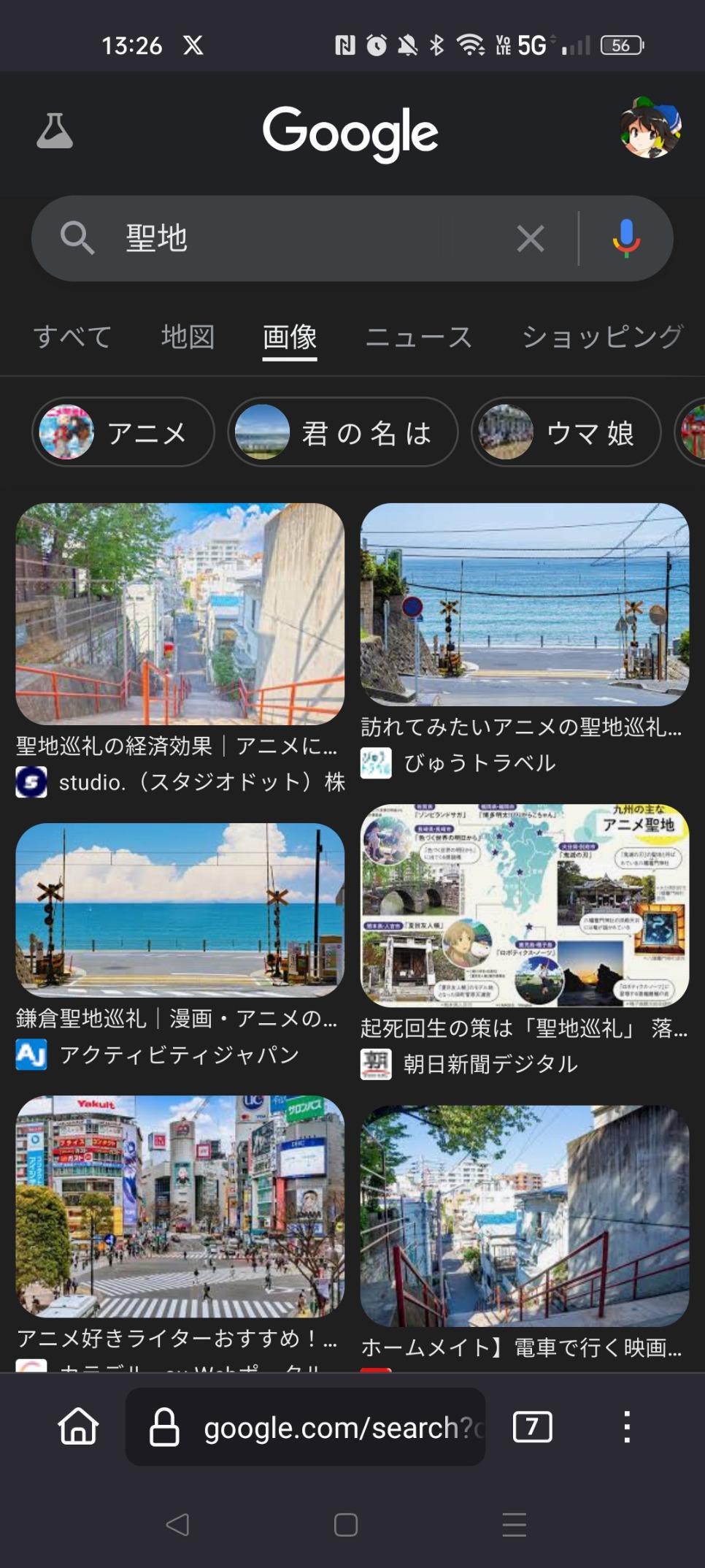Screen dimensions: 705x1568
Task: Open 聖地巡礼の経済効果 image result
Action: (x=180, y=613)
